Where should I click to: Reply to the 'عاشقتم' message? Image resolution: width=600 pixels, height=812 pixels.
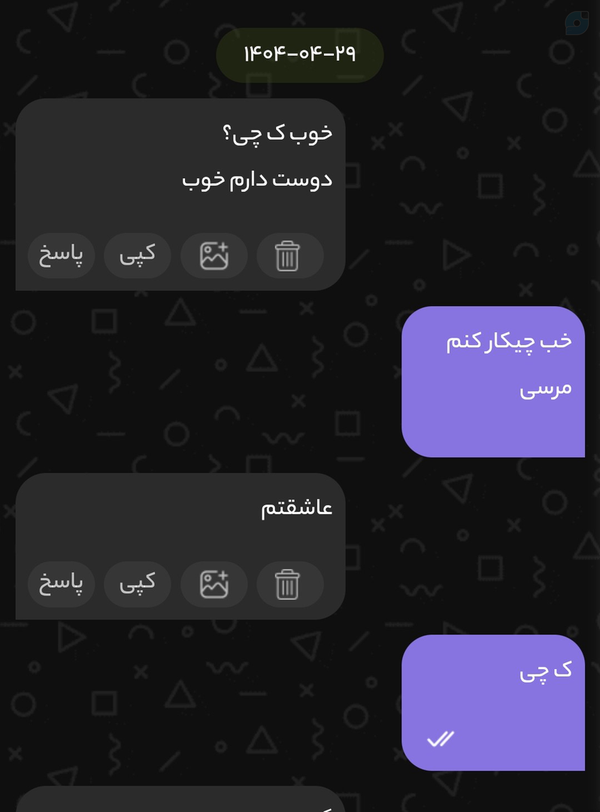tap(62, 584)
